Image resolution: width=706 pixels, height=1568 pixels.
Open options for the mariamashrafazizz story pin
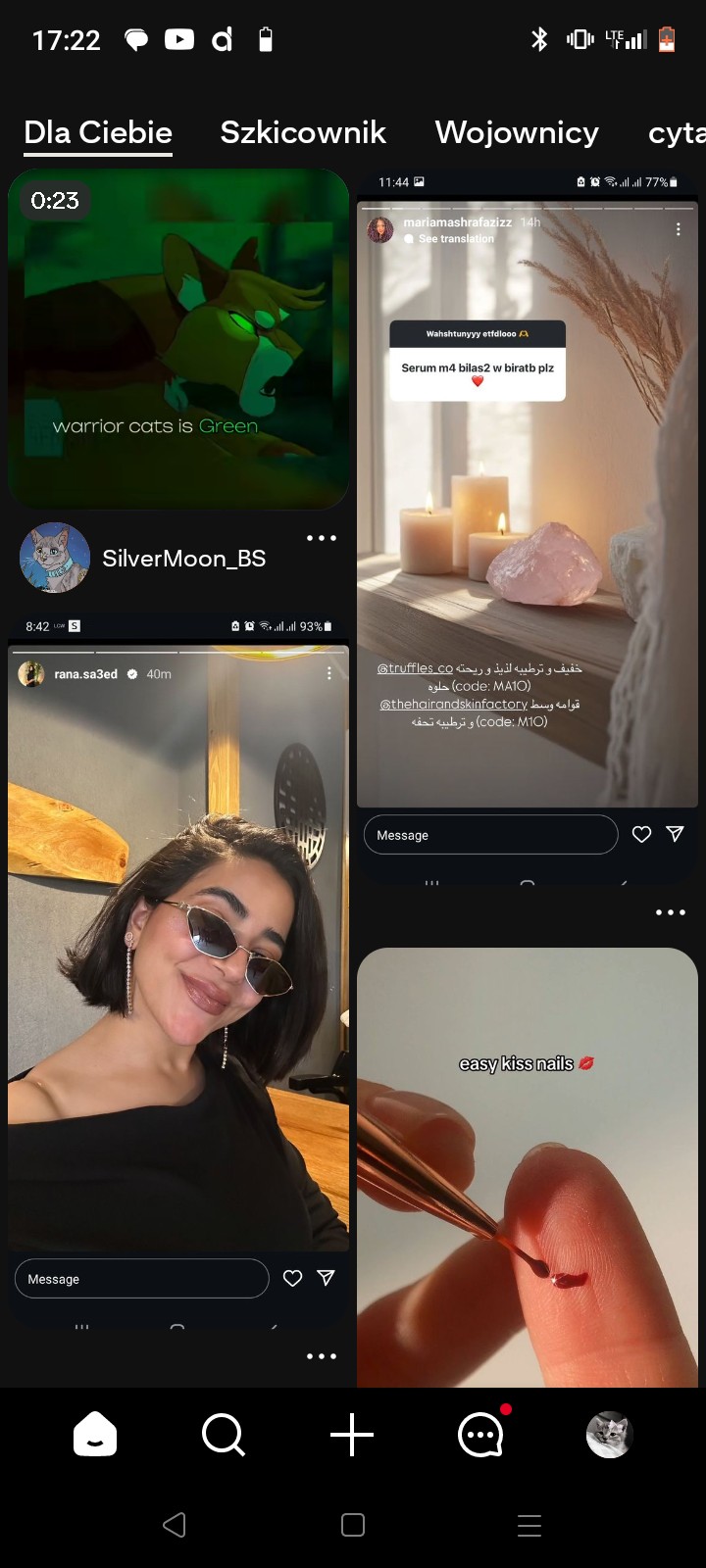[x=670, y=912]
